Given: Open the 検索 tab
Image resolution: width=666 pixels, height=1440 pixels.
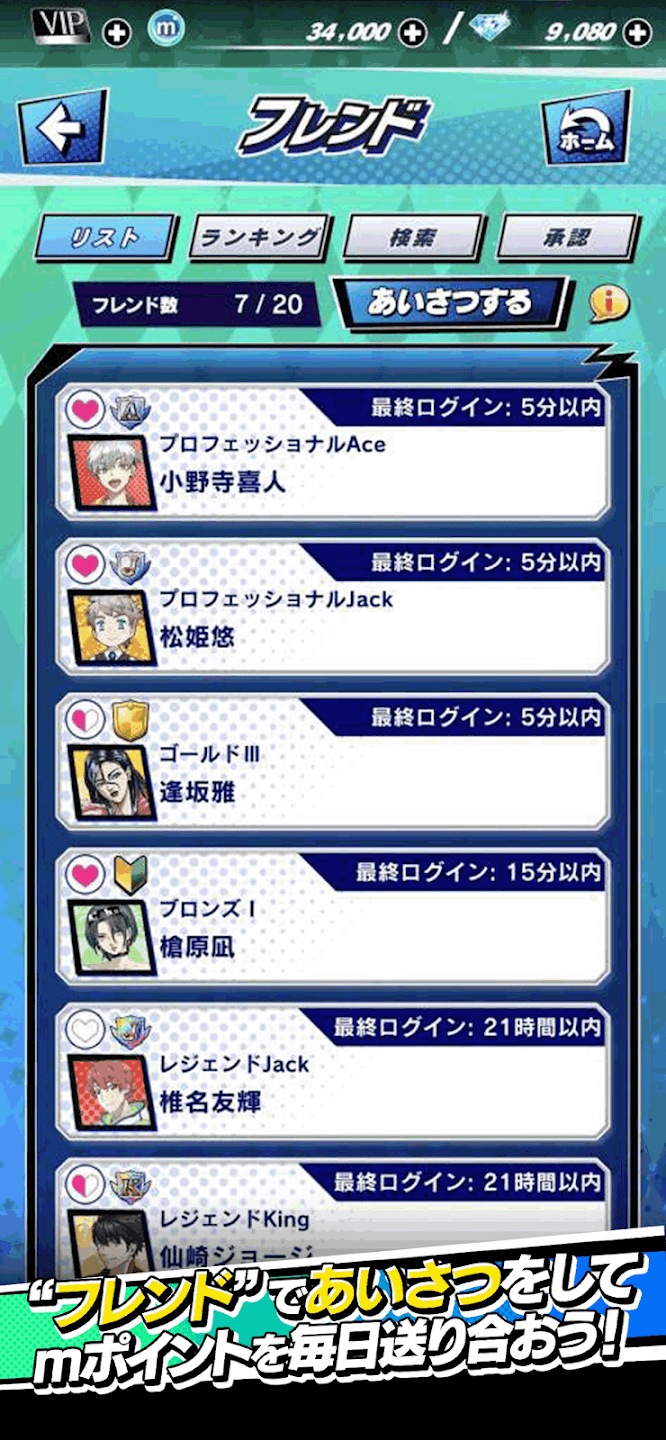Looking at the screenshot, I should pos(413,239).
